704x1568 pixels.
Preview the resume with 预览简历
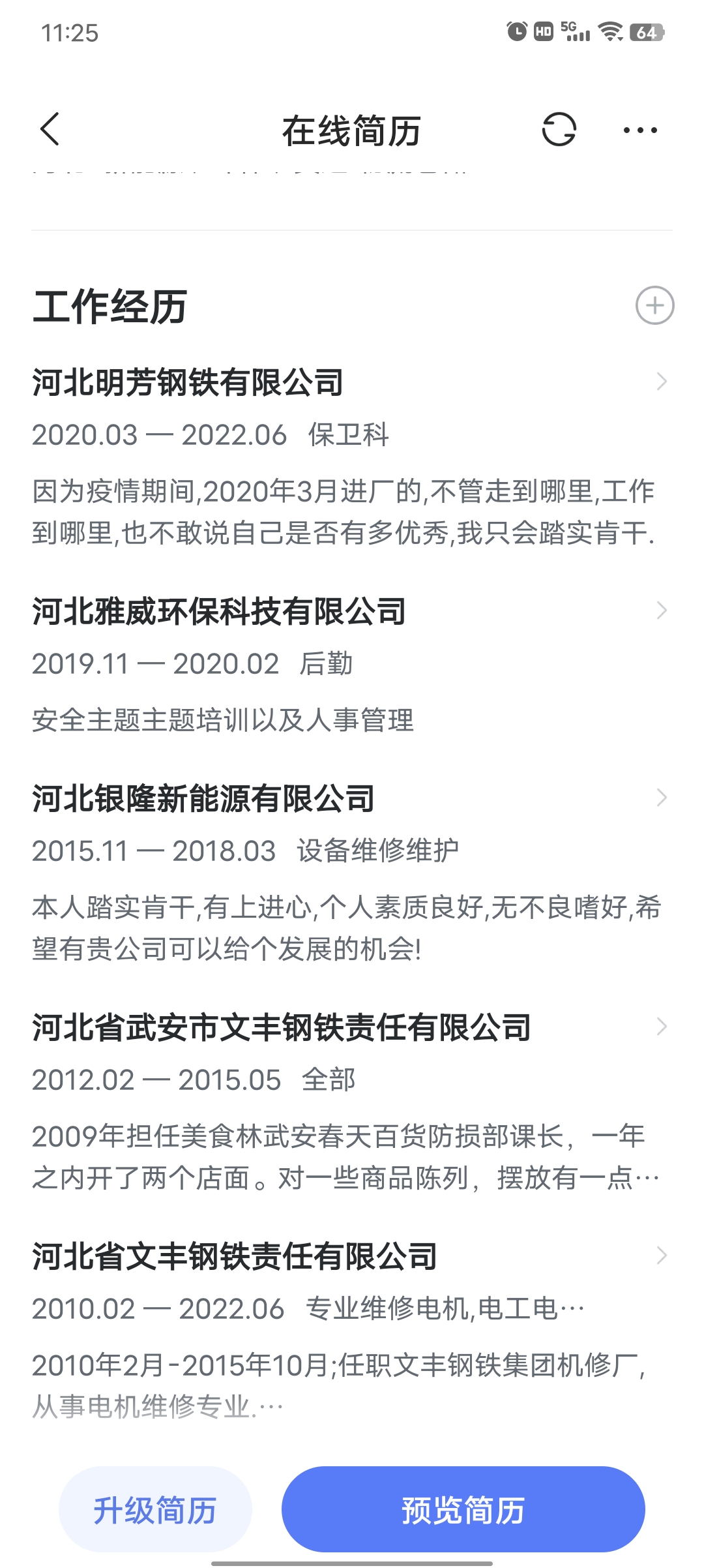click(x=463, y=1509)
